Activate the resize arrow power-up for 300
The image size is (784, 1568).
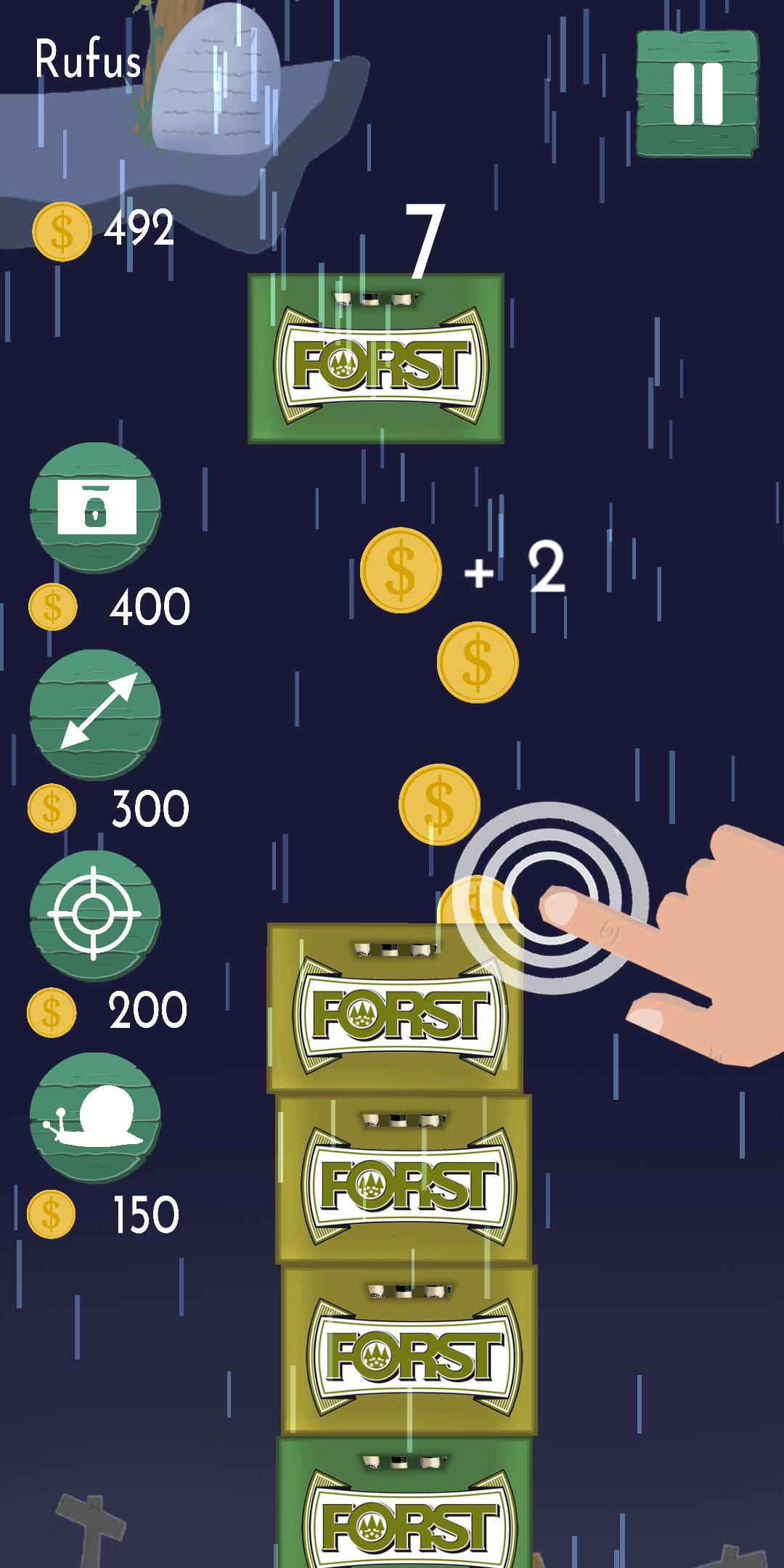point(95,712)
